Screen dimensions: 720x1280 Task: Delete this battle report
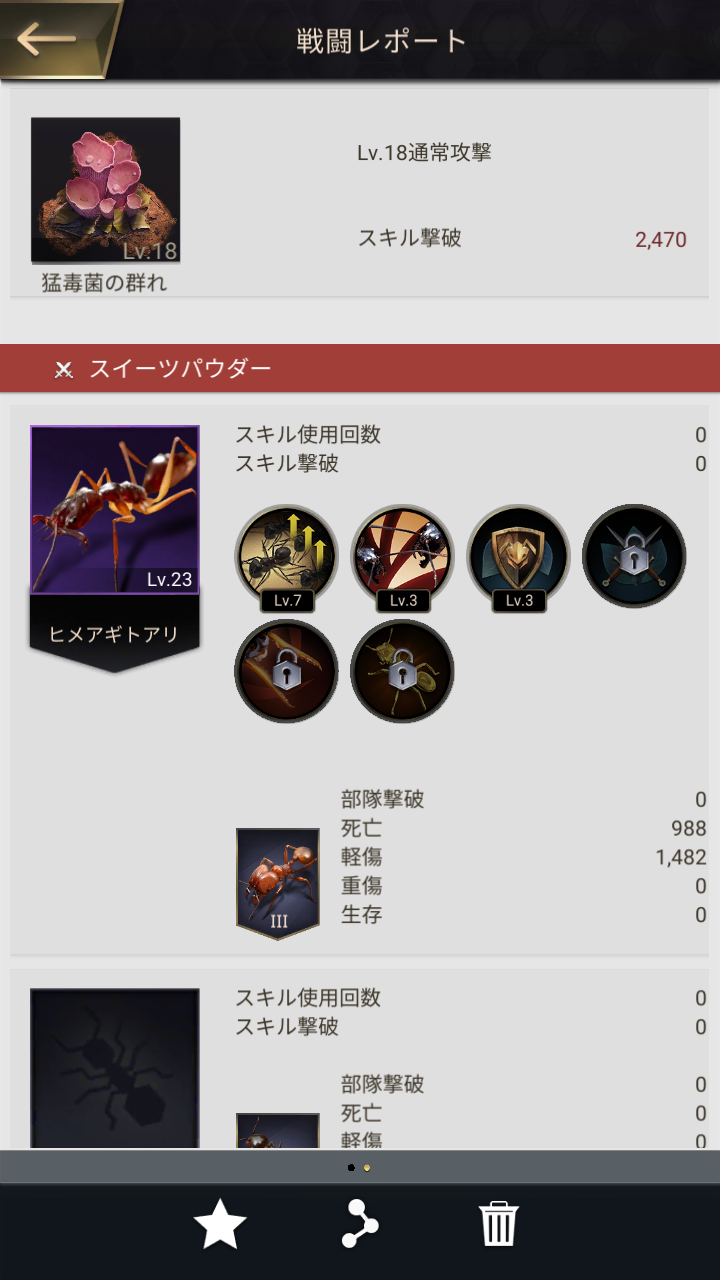498,1225
